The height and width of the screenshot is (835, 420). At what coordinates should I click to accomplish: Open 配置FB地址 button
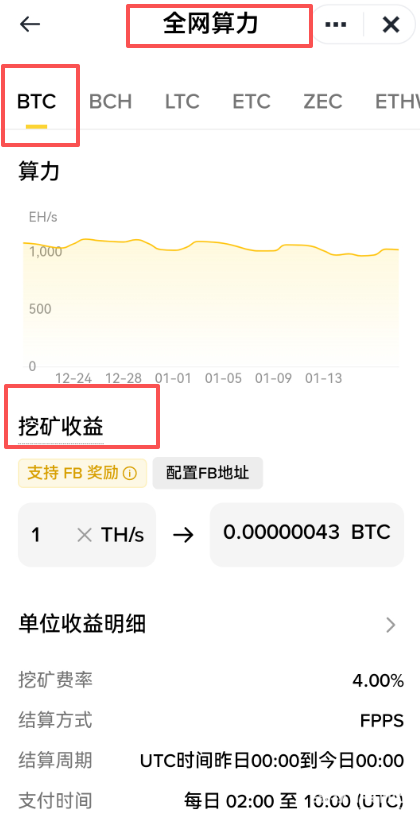pos(208,473)
